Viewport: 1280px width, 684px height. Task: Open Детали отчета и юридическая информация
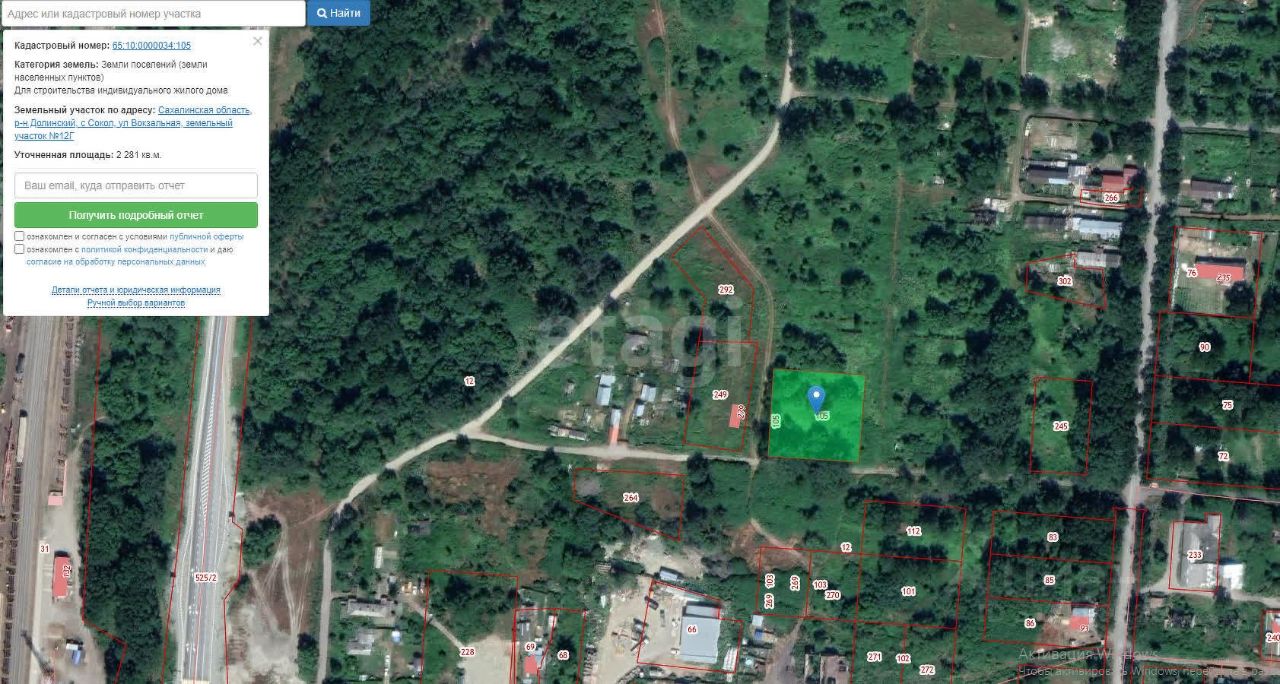point(136,290)
